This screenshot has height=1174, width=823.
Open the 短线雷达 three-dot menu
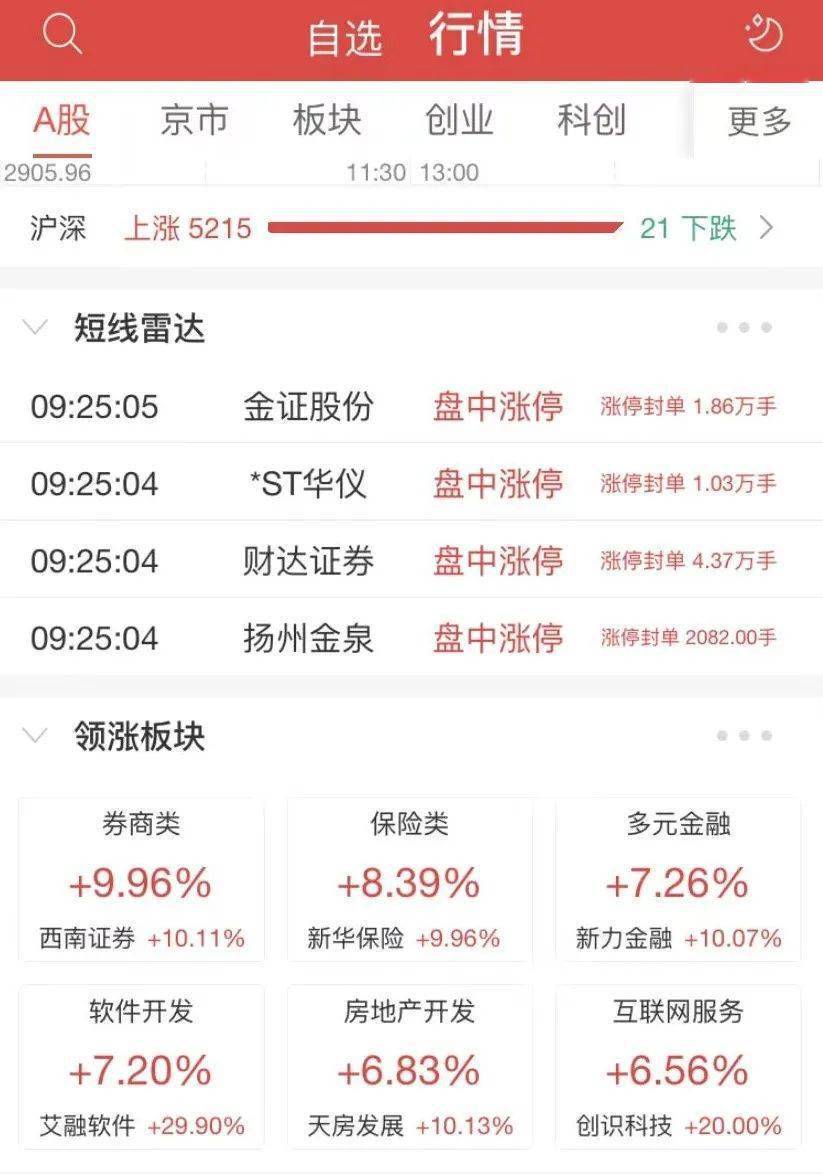[744, 327]
